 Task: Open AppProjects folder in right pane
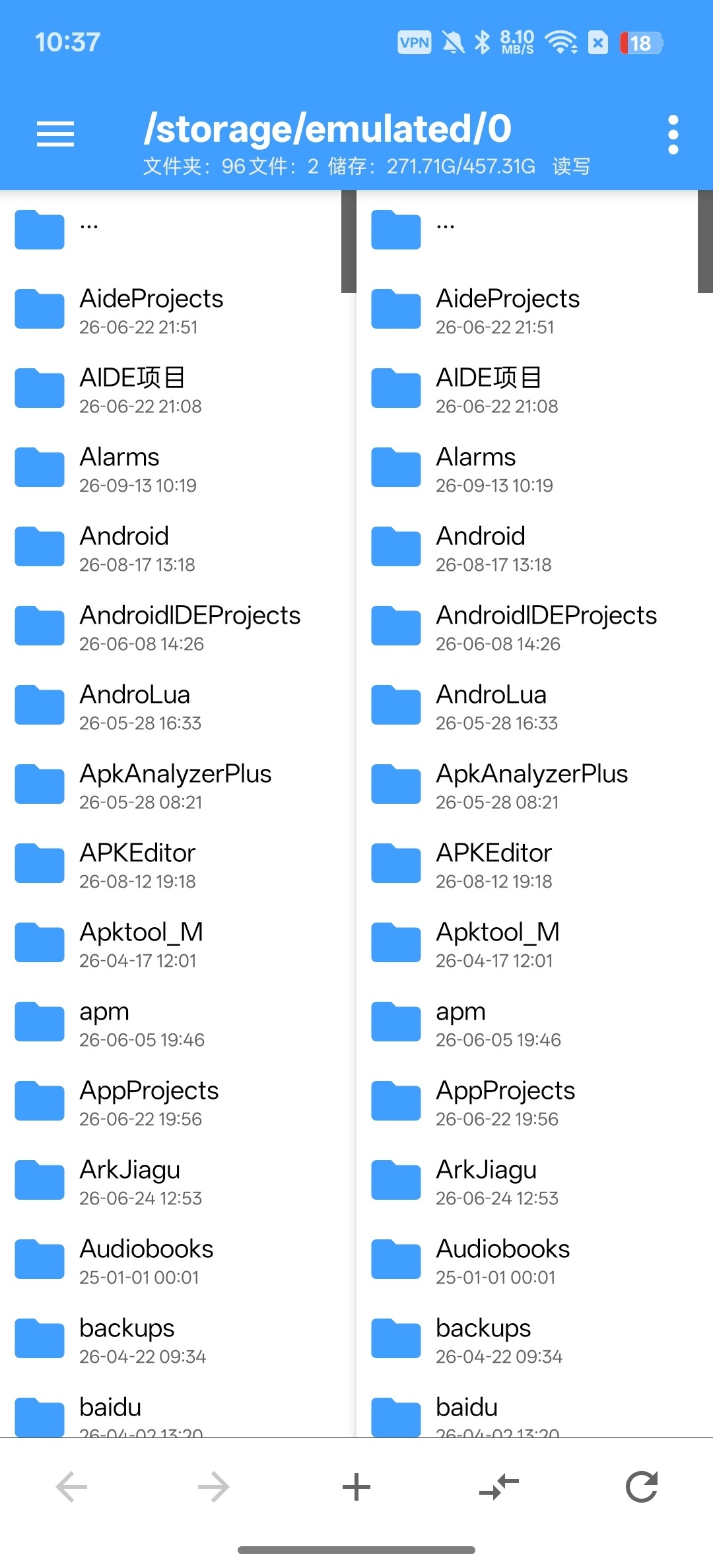535,1102
